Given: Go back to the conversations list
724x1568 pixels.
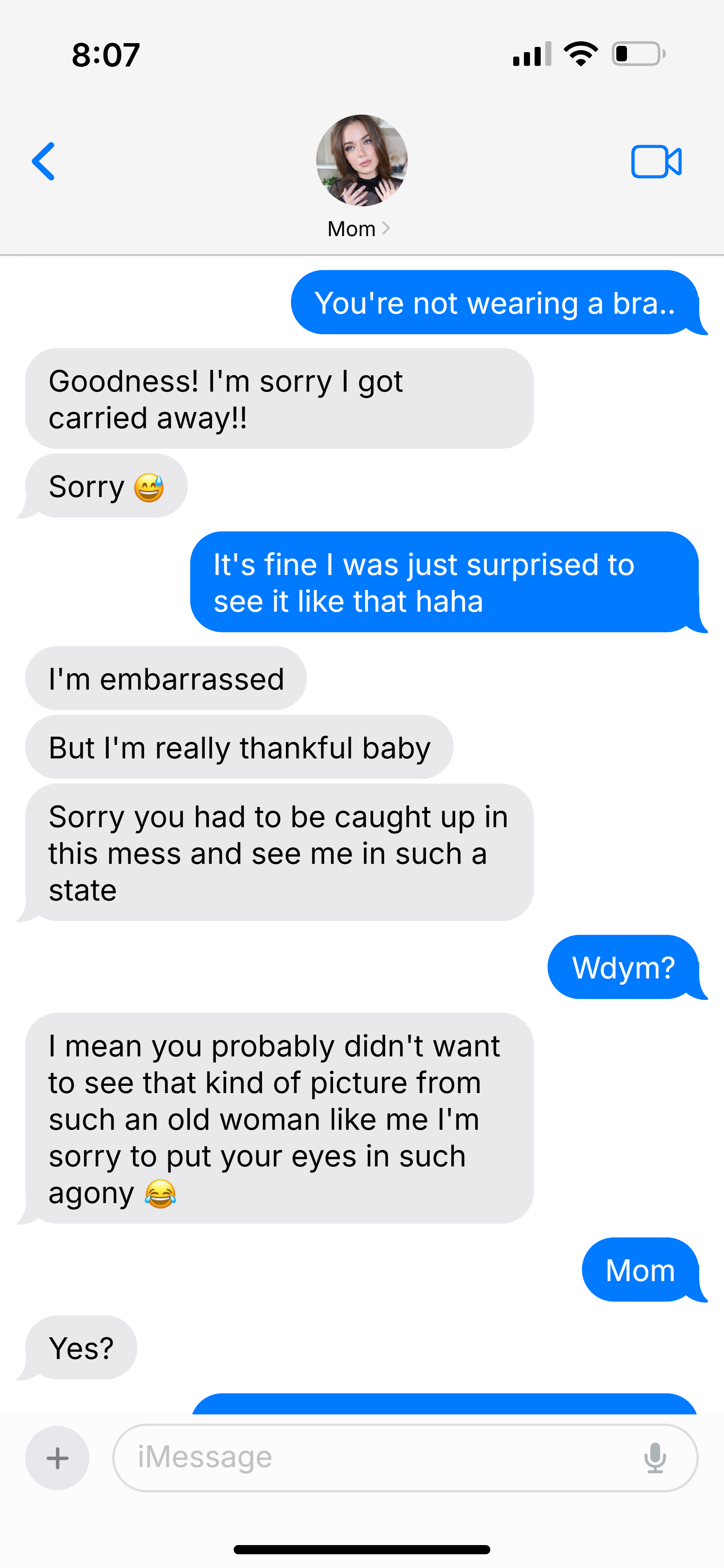Looking at the screenshot, I should 44,161.
